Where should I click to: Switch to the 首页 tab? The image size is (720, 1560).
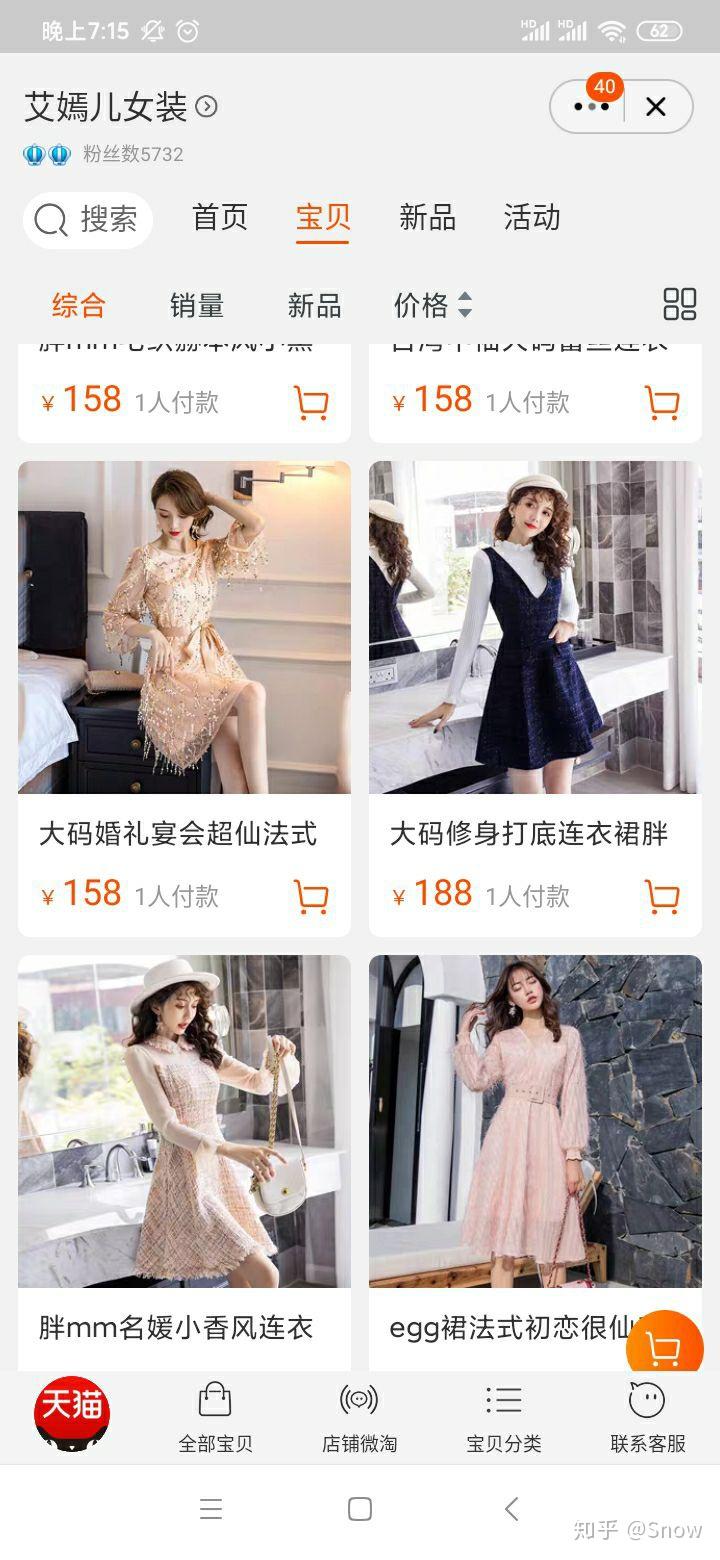coord(220,218)
